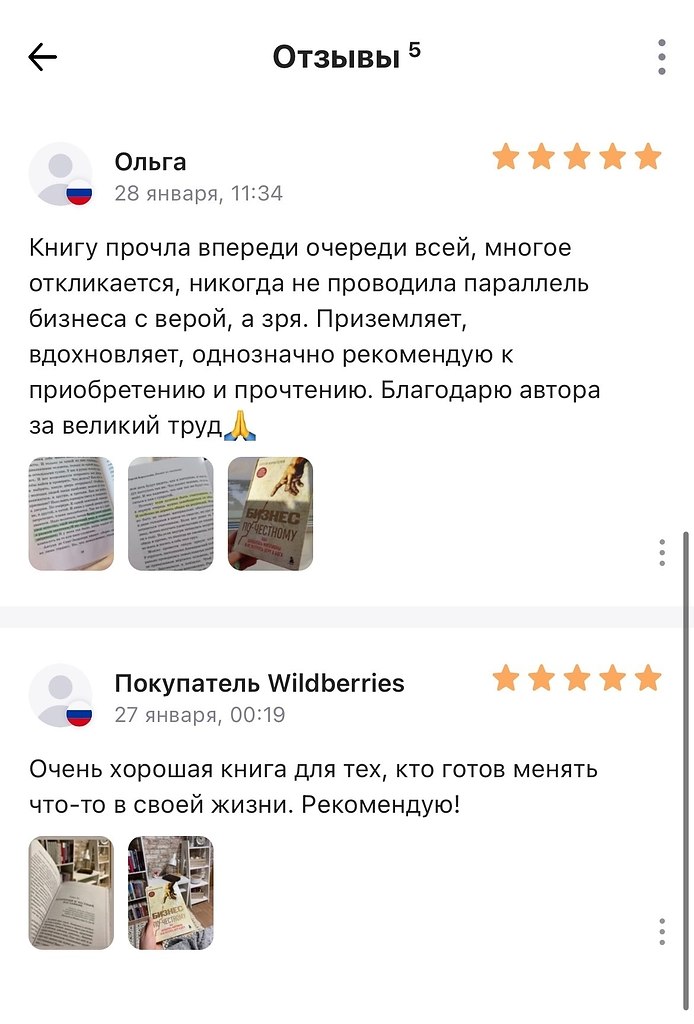View Ольга's second highlighted page photo
The image size is (694, 1024).
click(x=171, y=514)
